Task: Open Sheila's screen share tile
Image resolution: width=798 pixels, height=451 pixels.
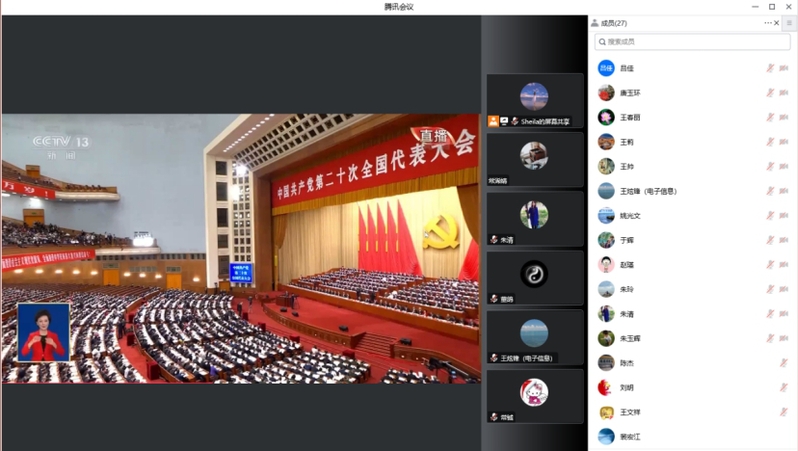Action: 534,100
